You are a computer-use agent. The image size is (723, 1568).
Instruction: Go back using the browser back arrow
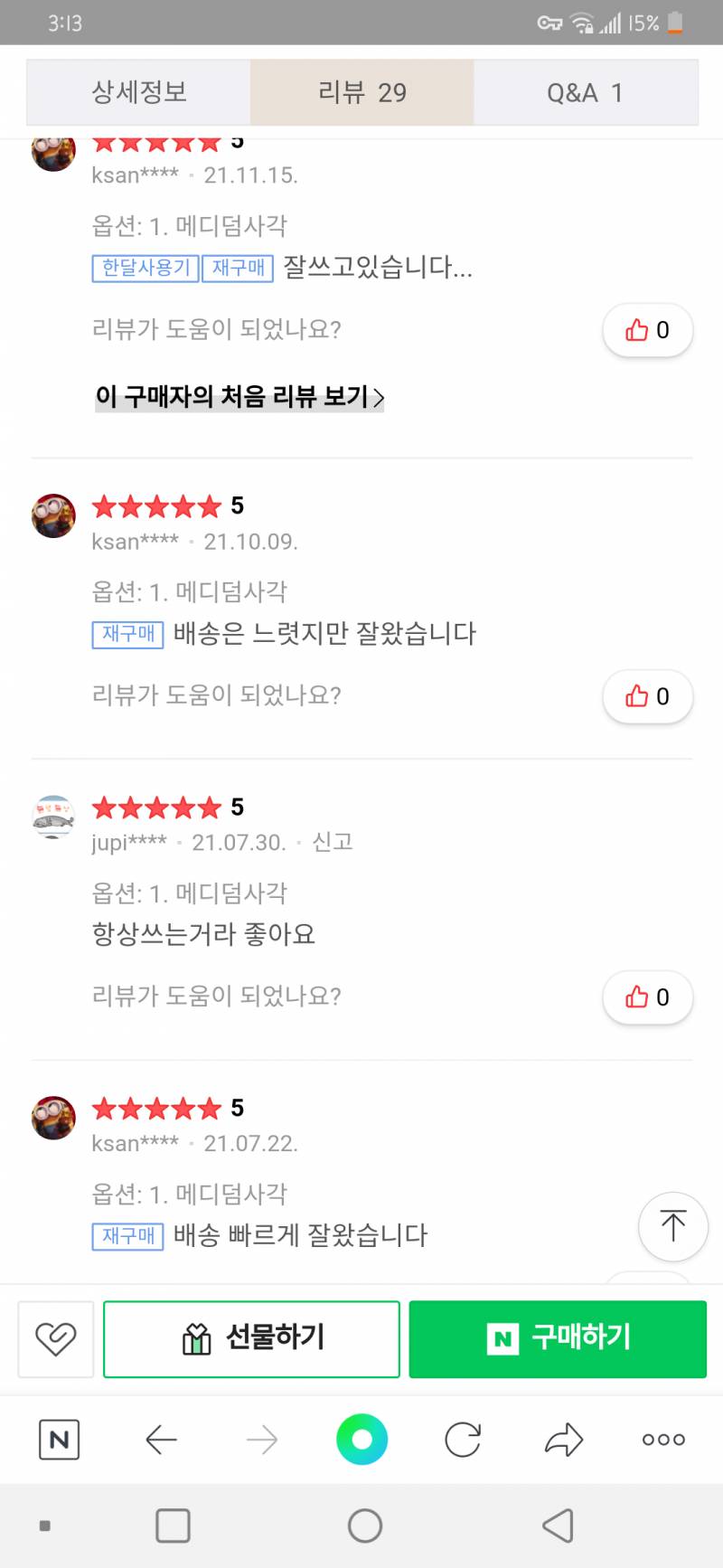161,1439
